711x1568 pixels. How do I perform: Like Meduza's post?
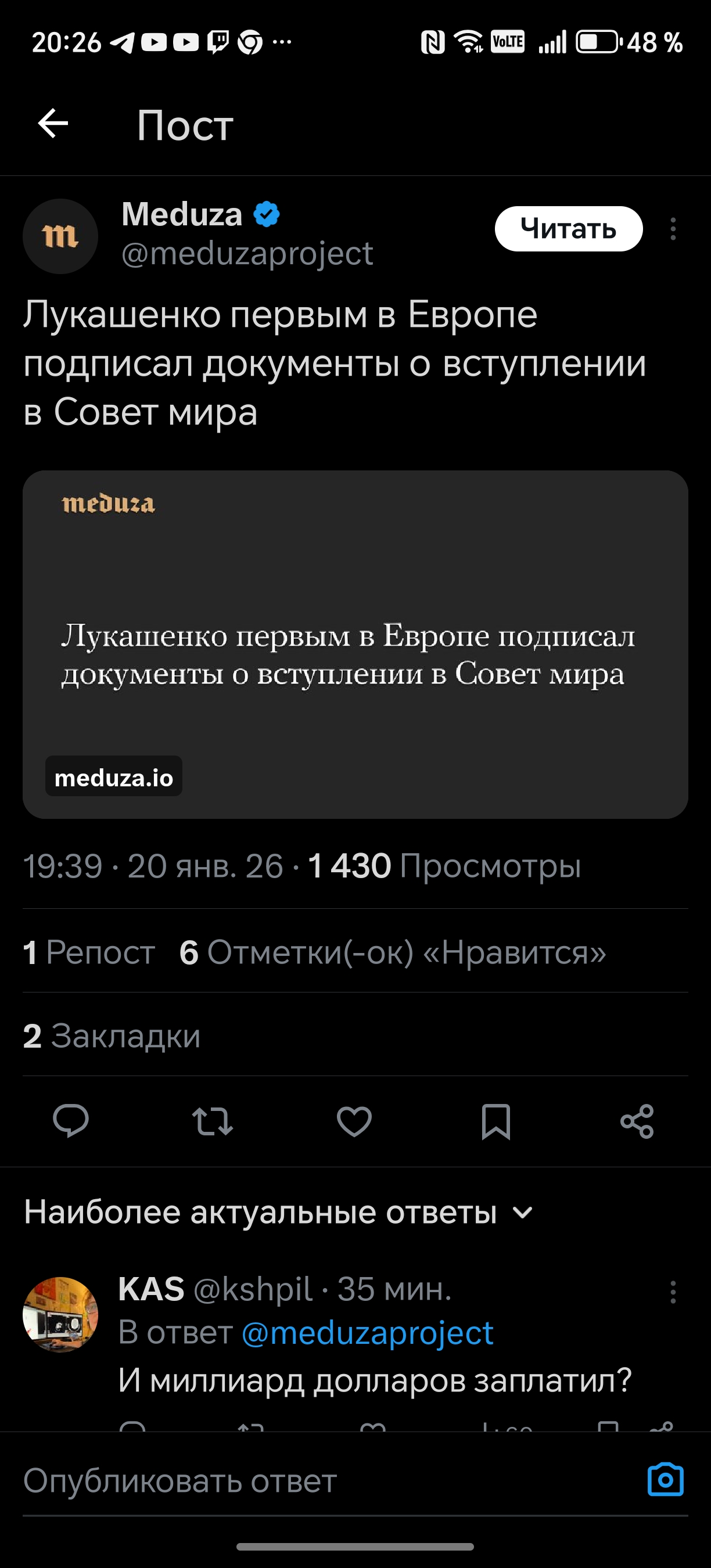[x=354, y=1121]
